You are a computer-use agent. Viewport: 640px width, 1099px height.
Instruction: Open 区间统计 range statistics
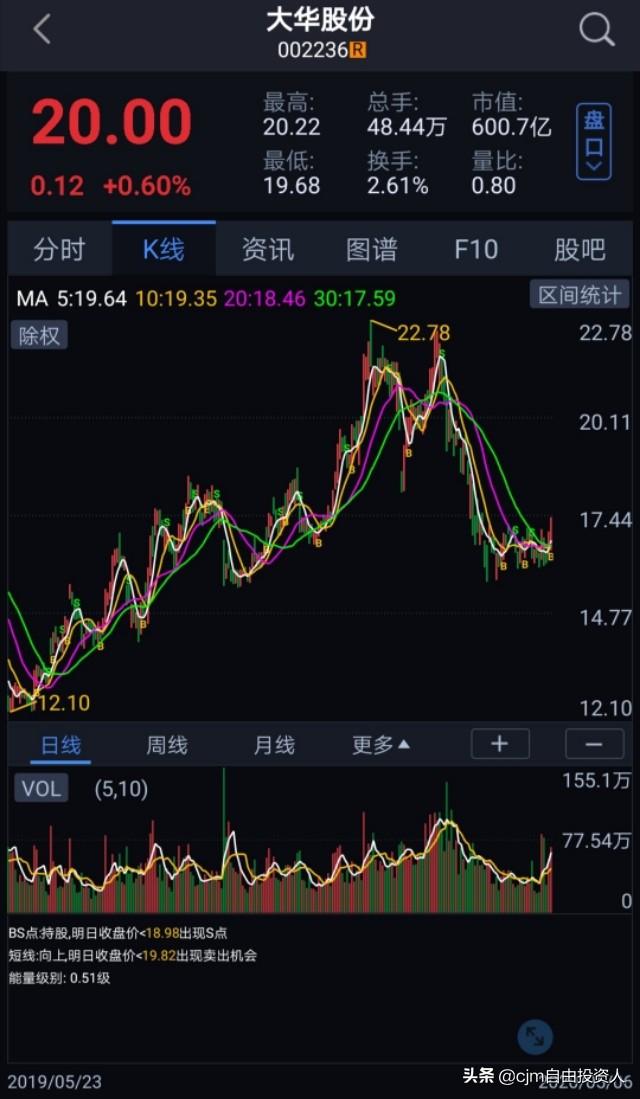point(579,295)
